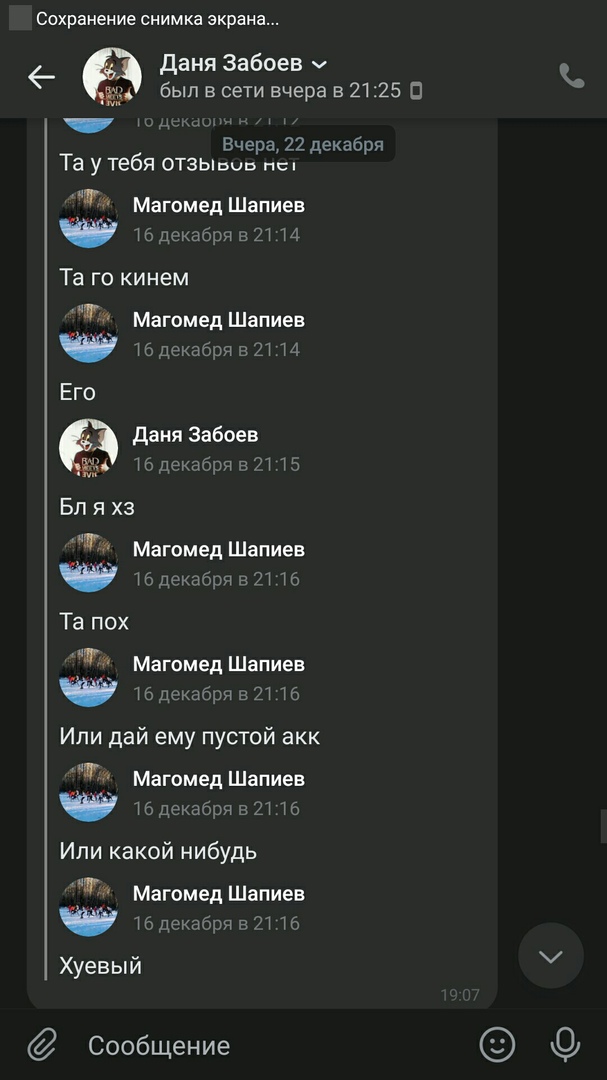The width and height of the screenshot is (607, 1080).
Task: Call Даня Забоев with the phone icon
Action: coord(571,76)
